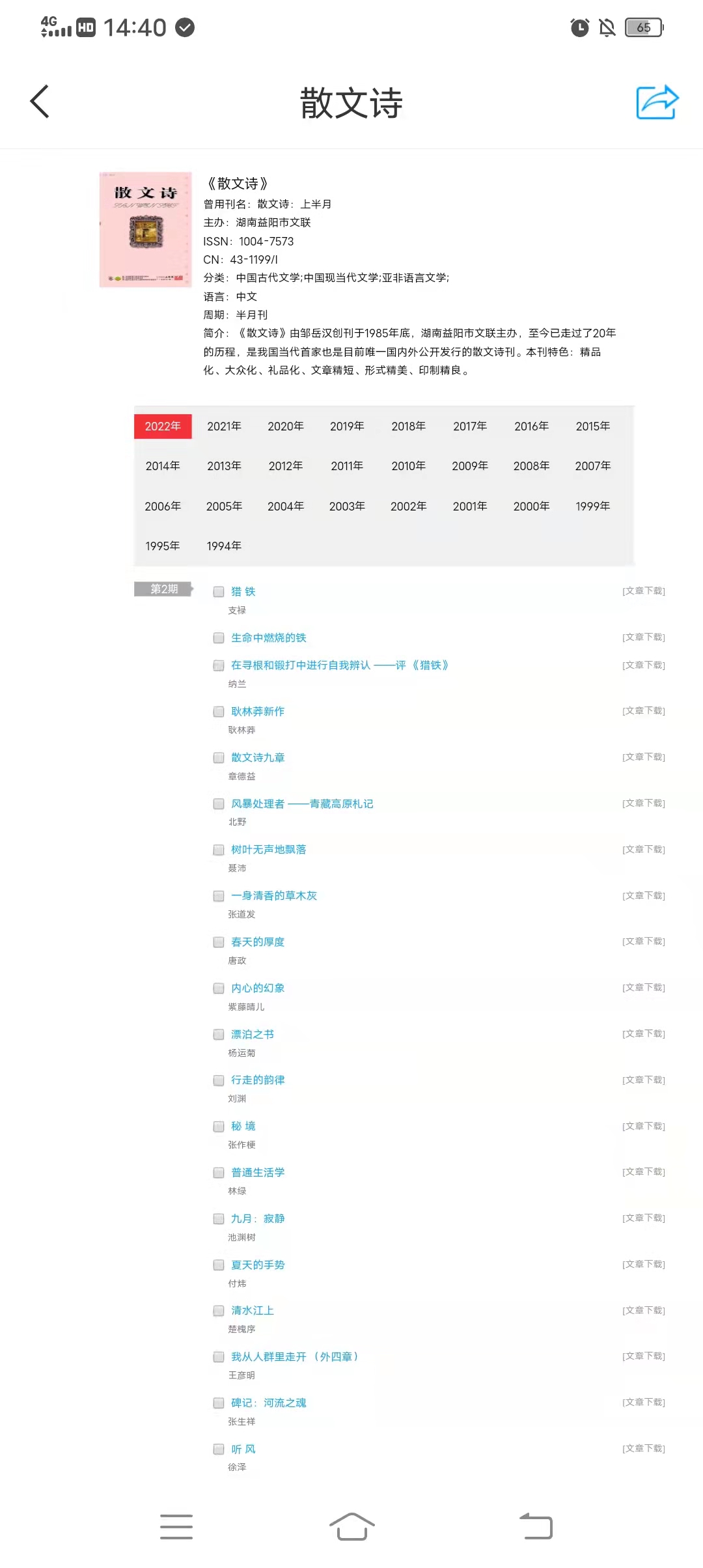
Task: Open the 1994年 archive
Action: coord(224,546)
